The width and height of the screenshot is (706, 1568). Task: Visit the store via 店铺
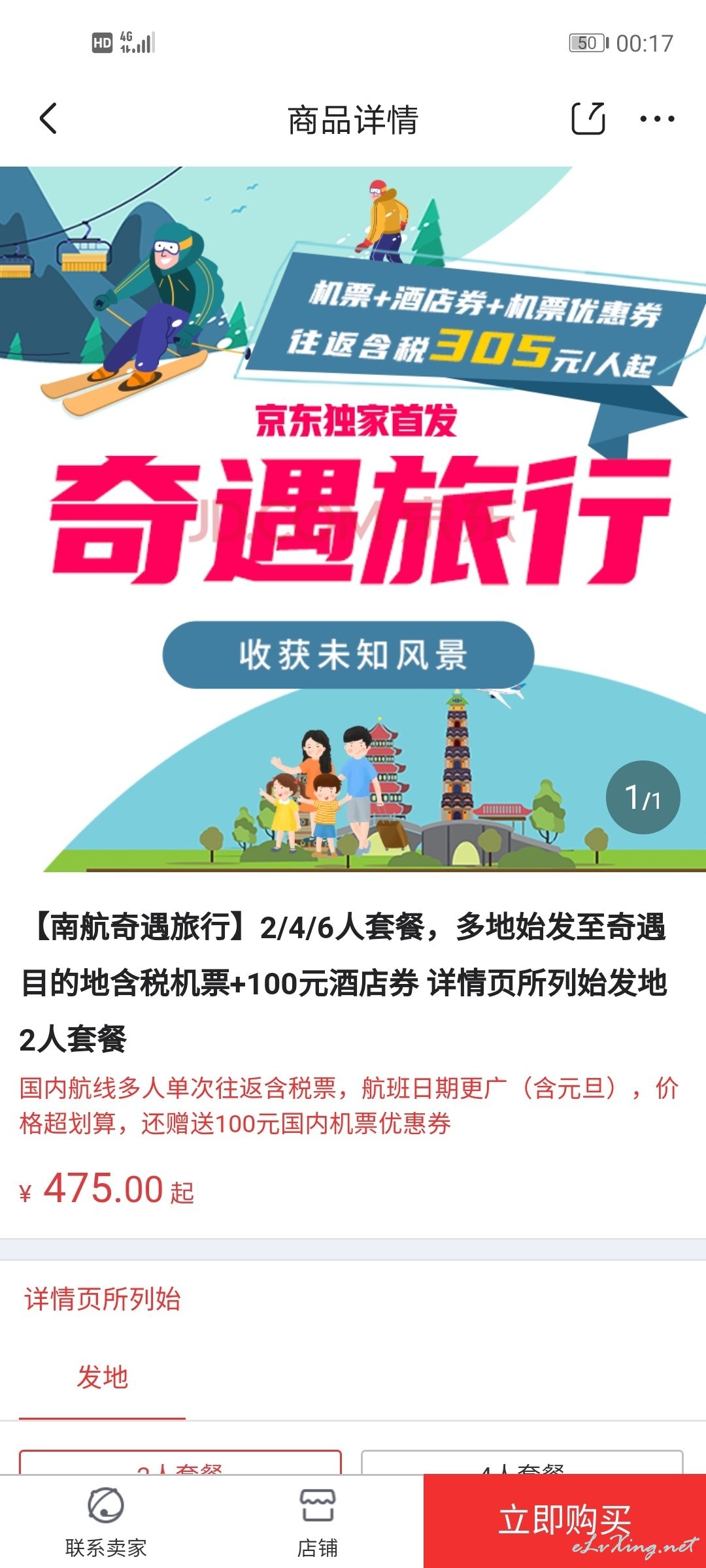pos(318,1522)
